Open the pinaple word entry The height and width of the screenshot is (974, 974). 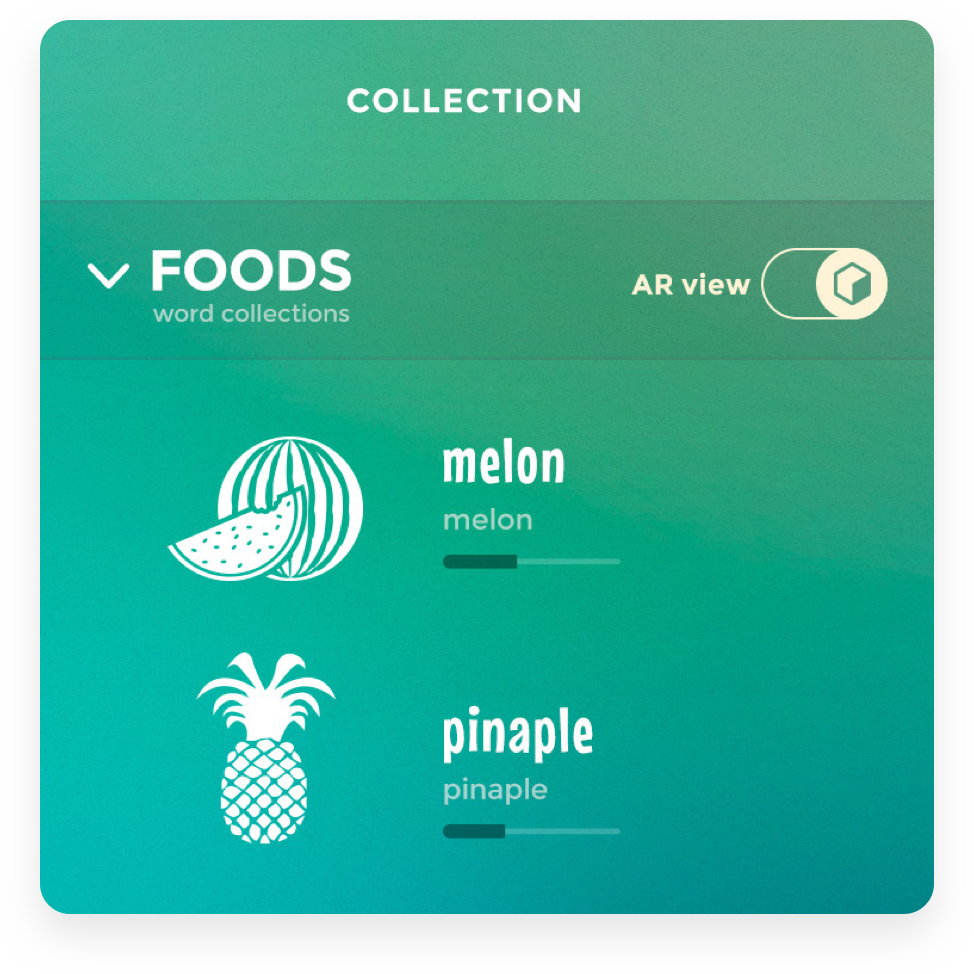pyautogui.click(x=517, y=735)
